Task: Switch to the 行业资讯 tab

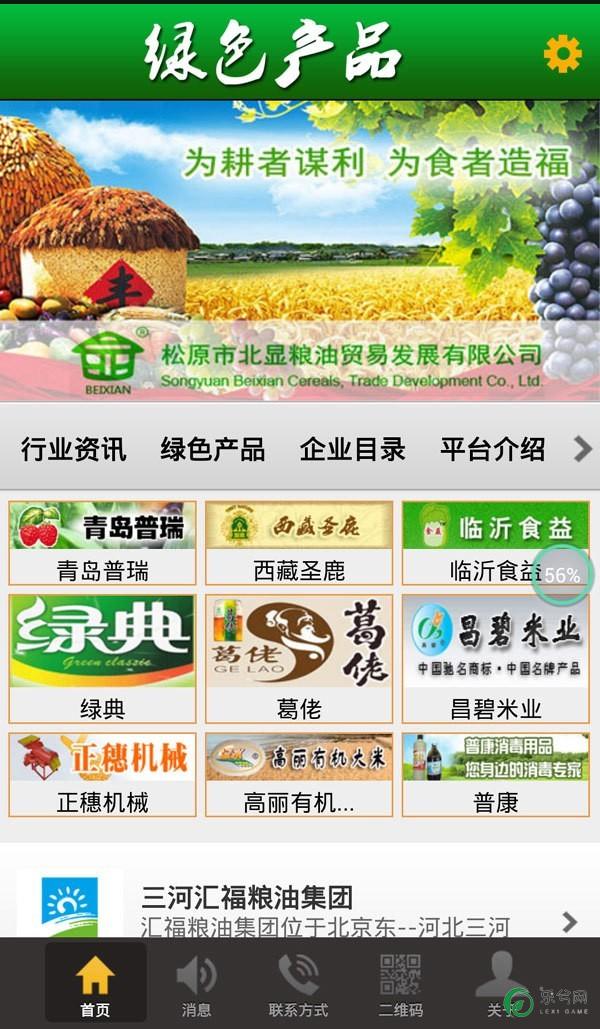Action: pyautogui.click(x=74, y=449)
